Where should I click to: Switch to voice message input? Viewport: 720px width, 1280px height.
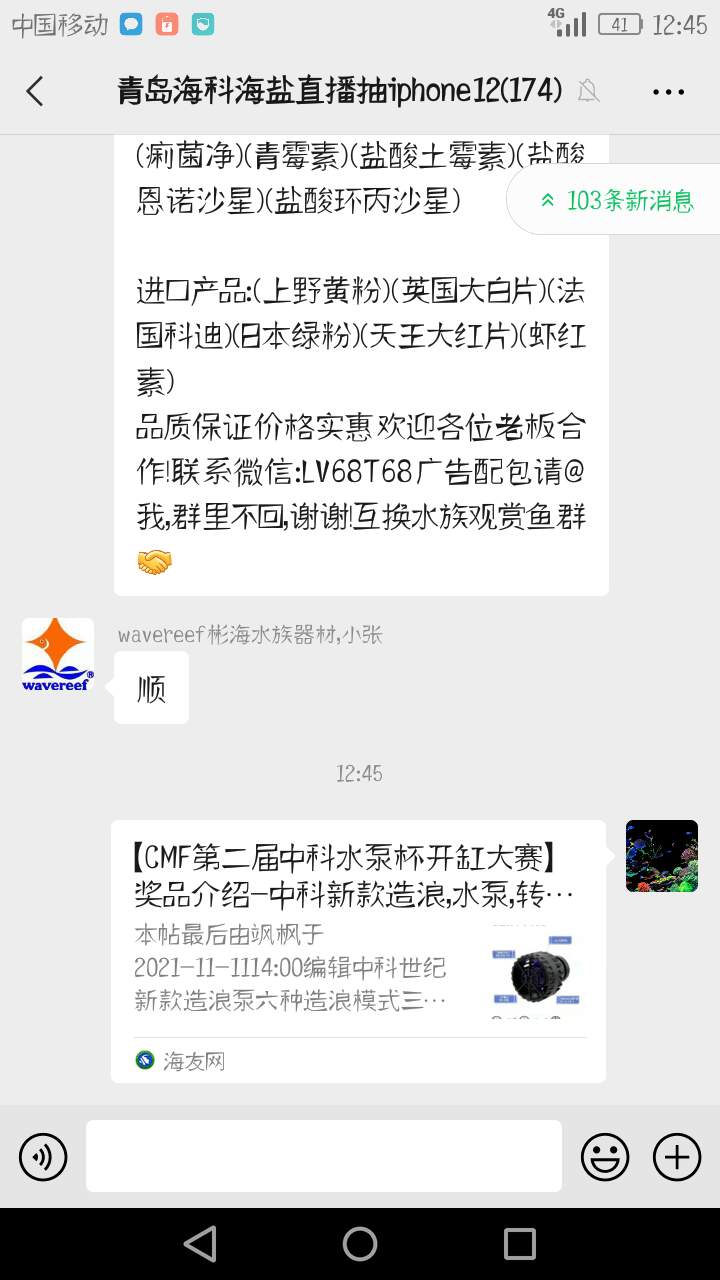(43, 1157)
